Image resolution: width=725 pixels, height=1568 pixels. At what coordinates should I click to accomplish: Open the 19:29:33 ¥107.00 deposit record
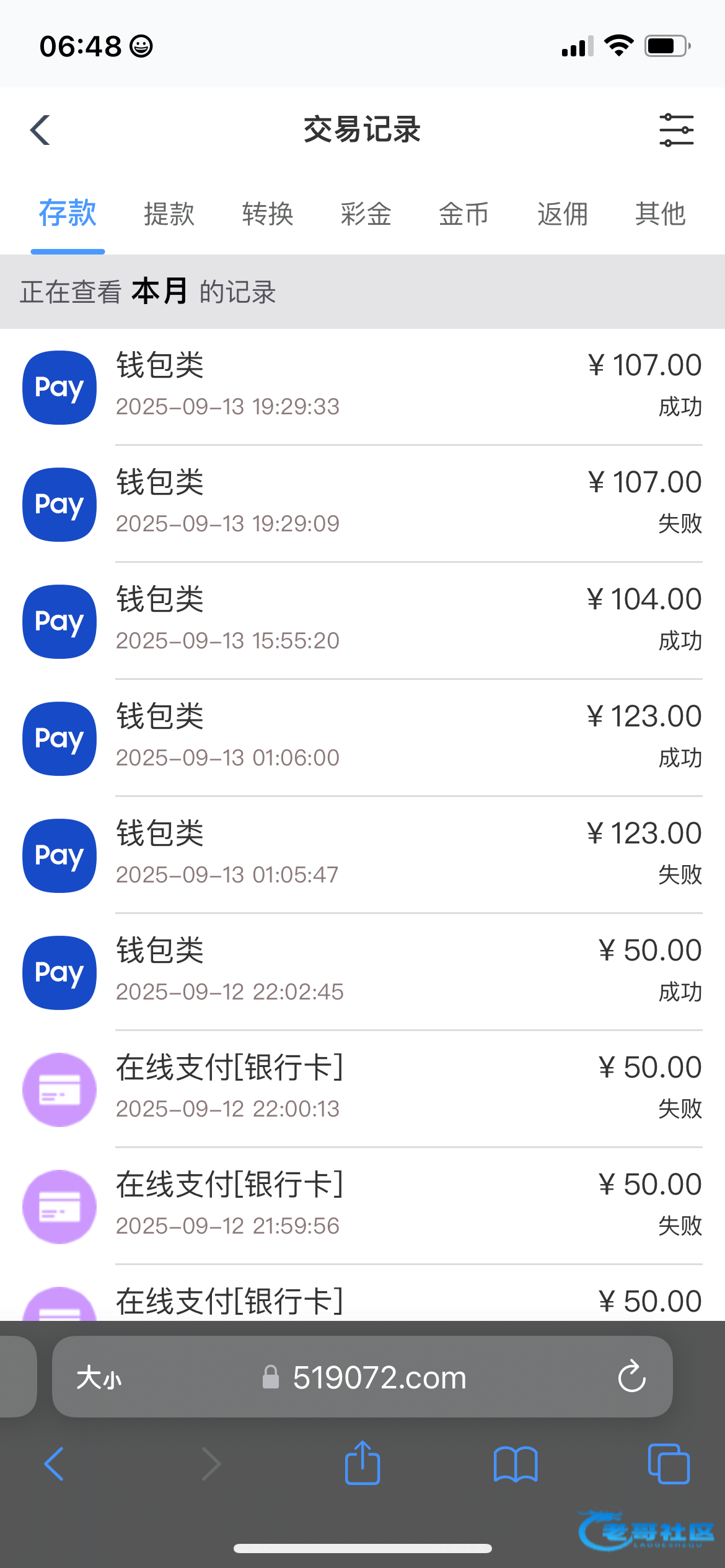(362, 386)
